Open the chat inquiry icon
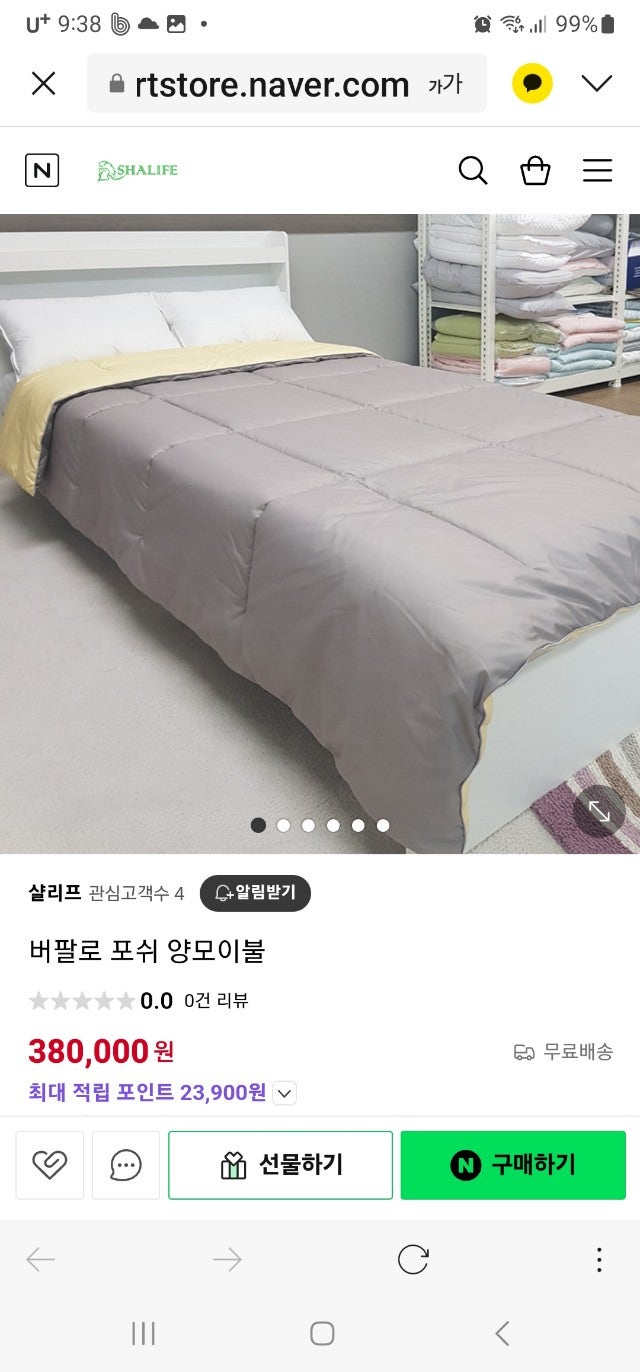Viewport: 640px width, 1372px height. (x=126, y=1165)
